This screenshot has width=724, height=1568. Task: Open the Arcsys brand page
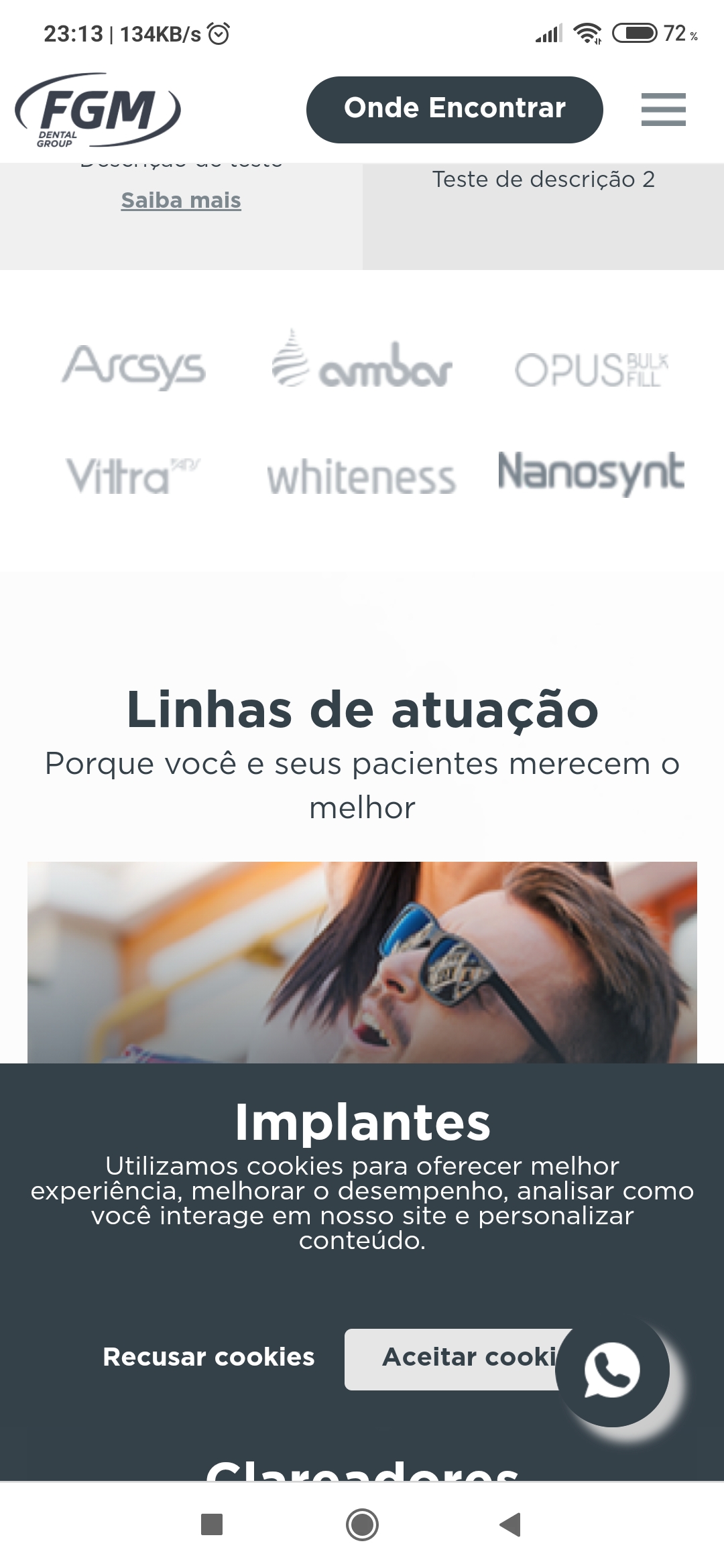point(134,367)
